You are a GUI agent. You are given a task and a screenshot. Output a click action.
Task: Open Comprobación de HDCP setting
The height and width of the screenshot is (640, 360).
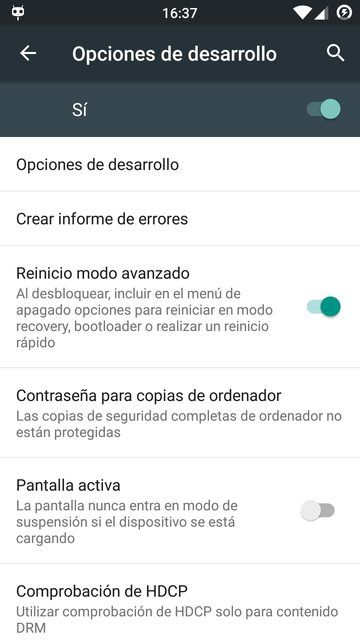(180, 602)
